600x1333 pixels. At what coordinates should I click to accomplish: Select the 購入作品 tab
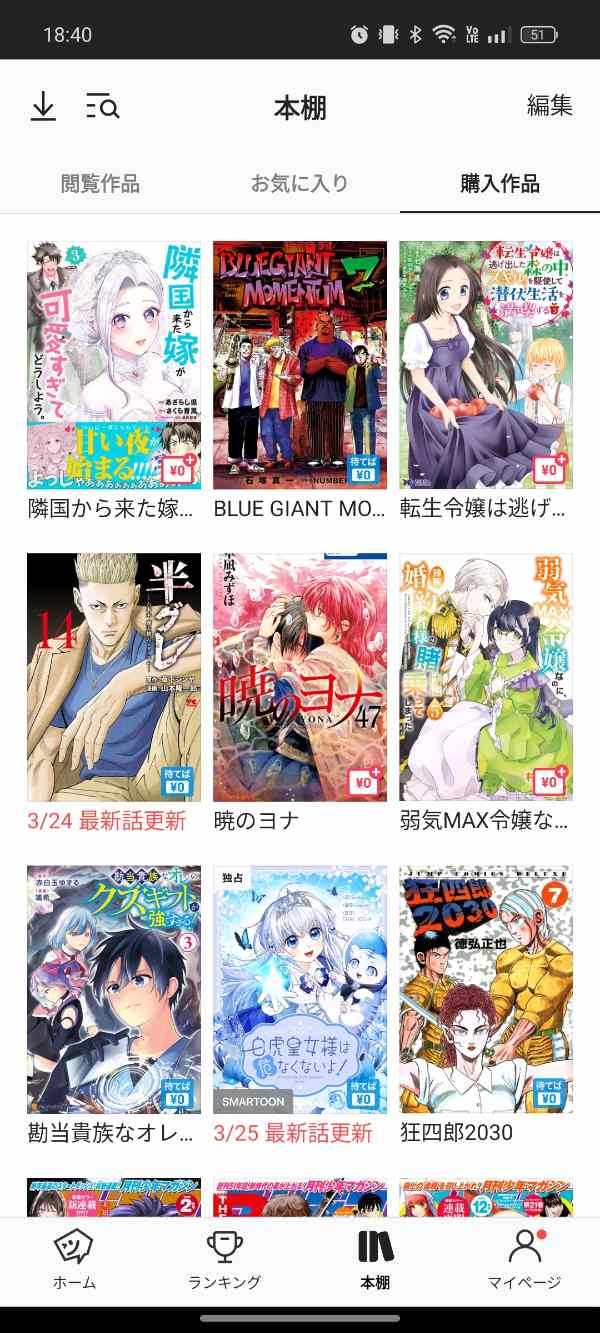pyautogui.click(x=499, y=184)
